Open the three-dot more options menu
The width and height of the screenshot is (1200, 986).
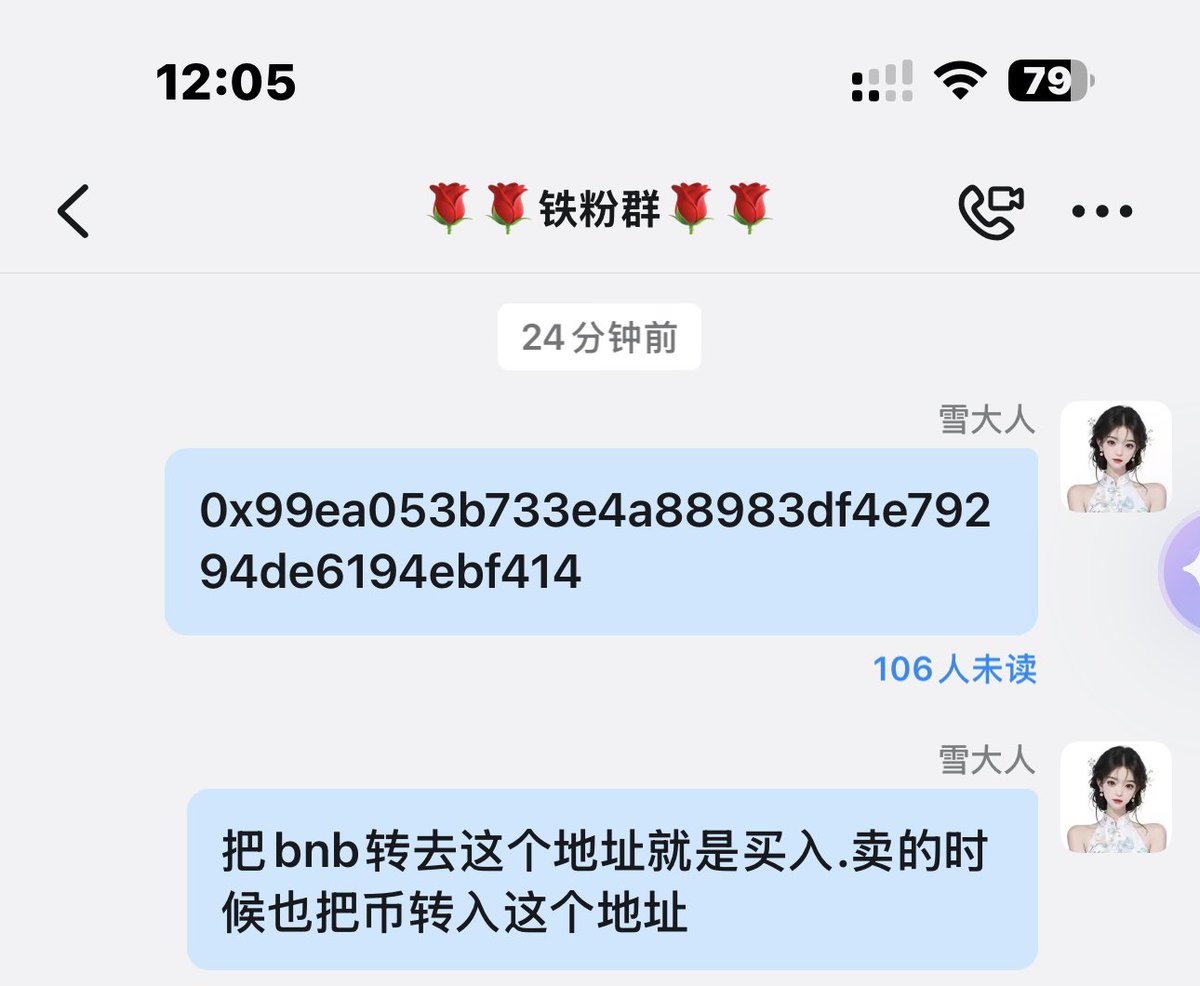[1102, 211]
